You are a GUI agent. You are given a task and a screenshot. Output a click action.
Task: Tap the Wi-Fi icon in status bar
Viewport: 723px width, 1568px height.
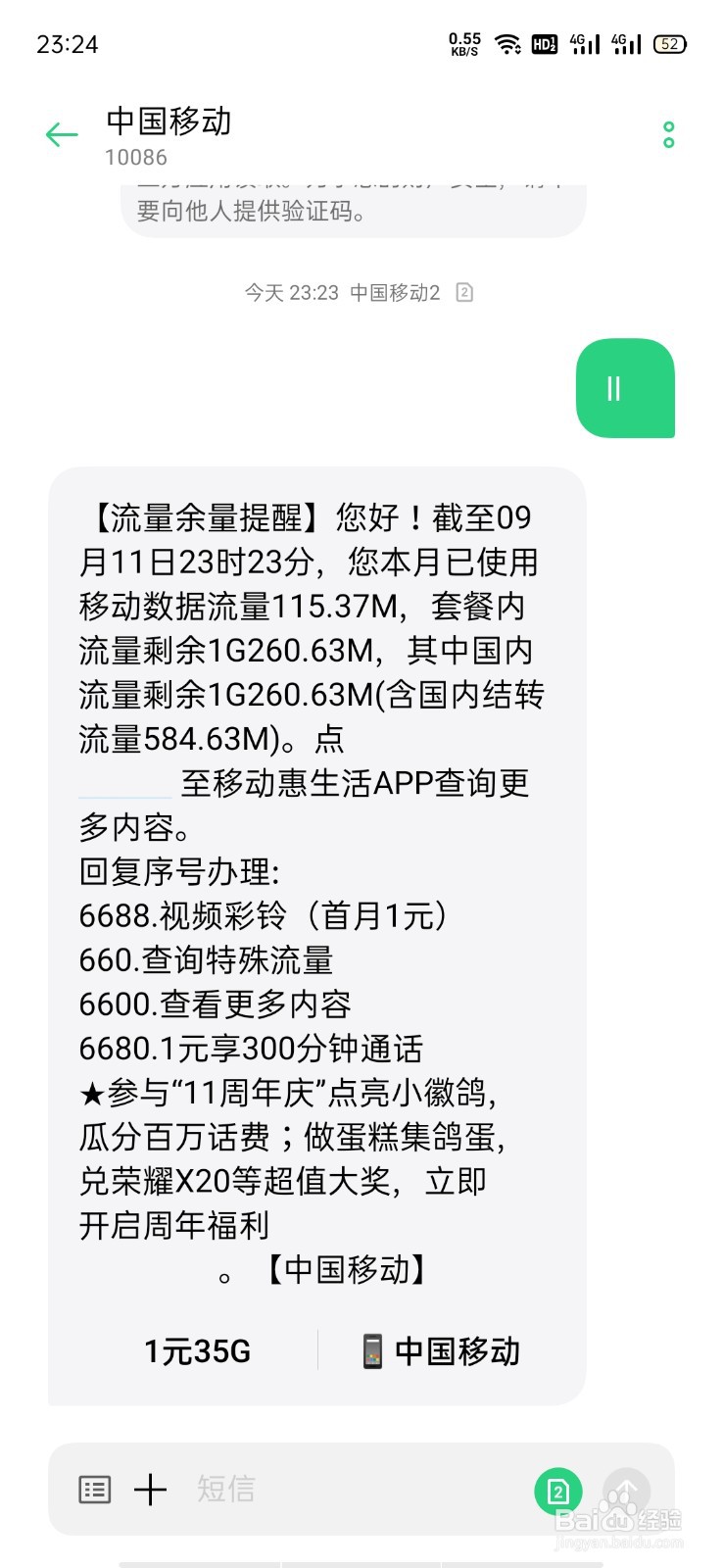pos(506,43)
